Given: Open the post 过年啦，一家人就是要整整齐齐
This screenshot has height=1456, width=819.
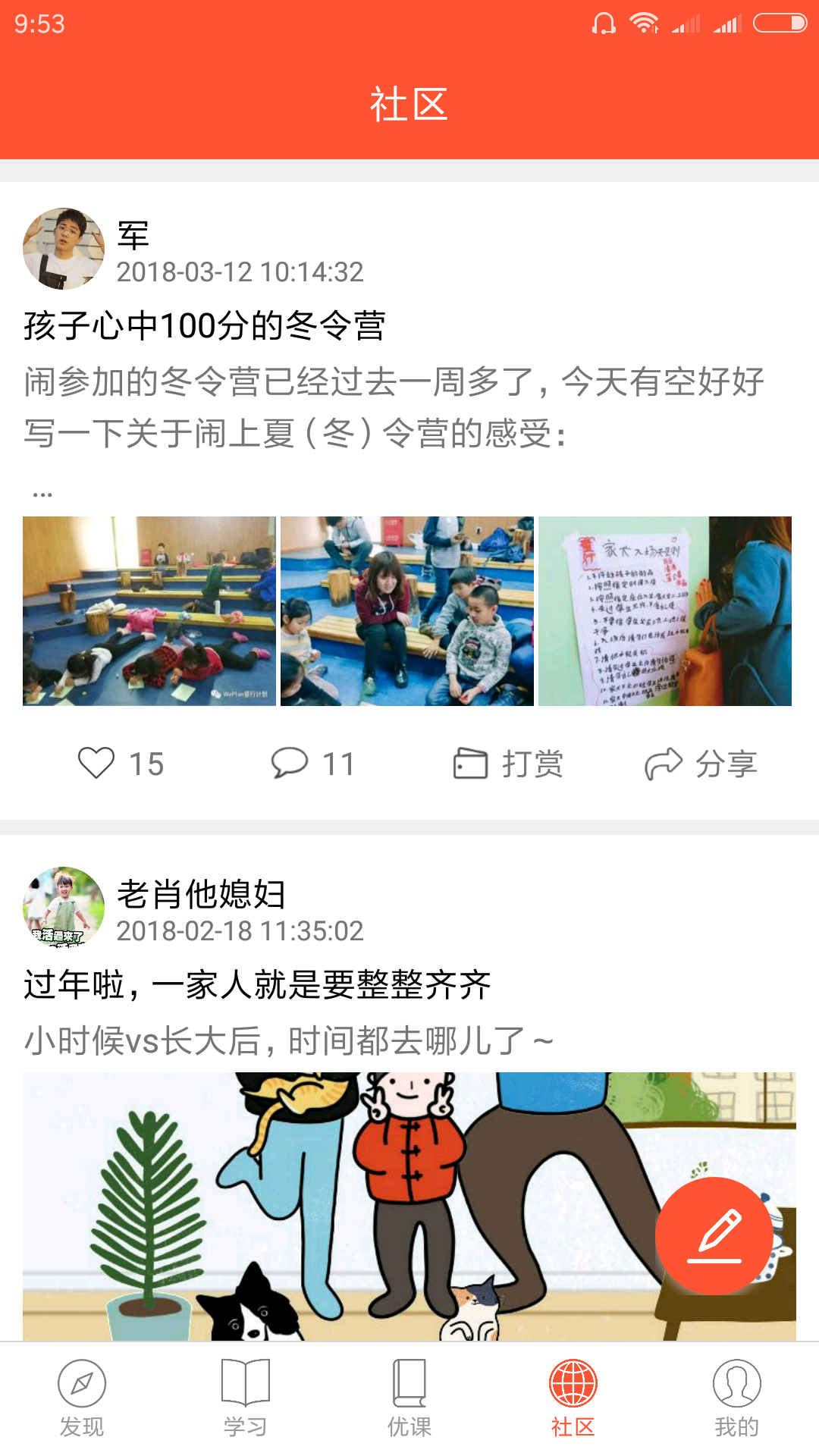Looking at the screenshot, I should pos(258,985).
